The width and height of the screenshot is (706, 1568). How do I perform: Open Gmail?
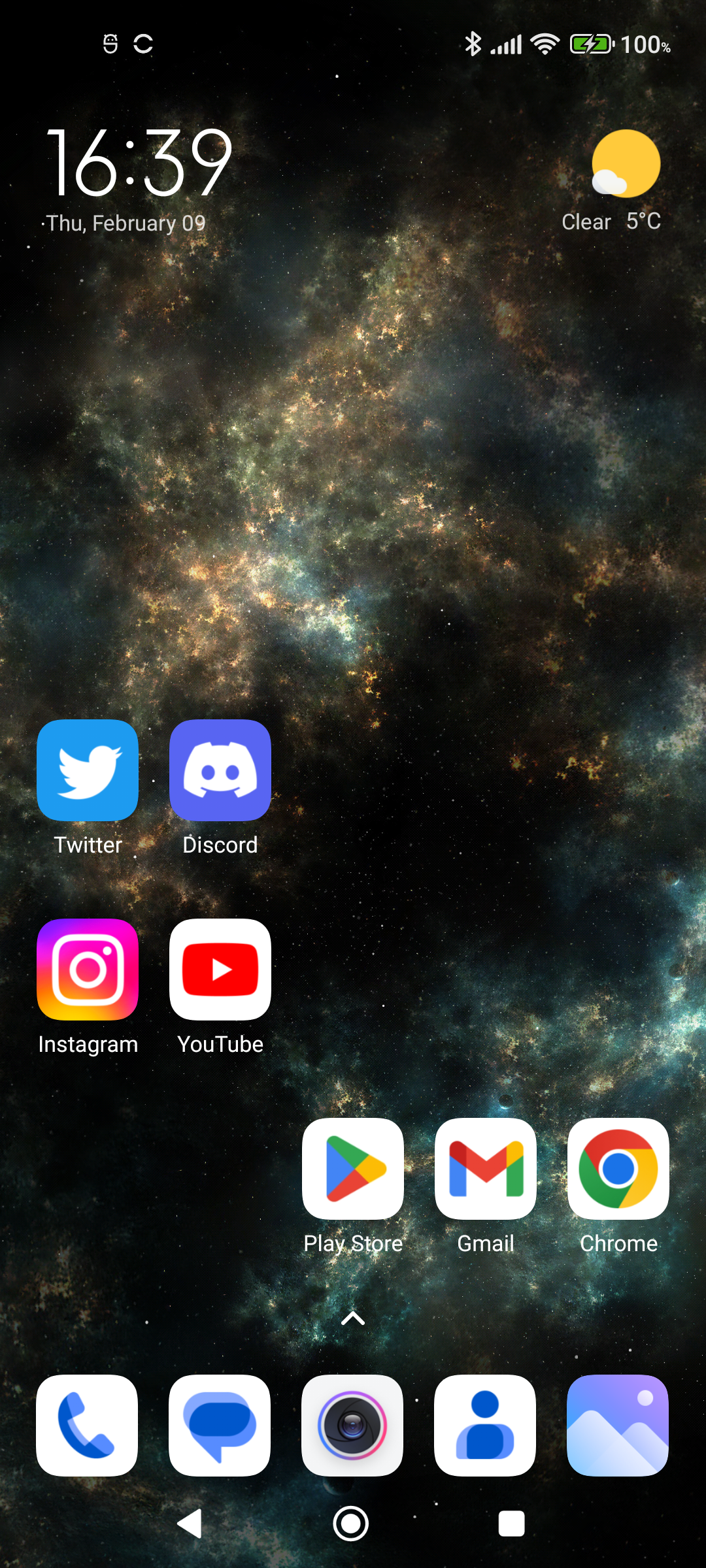click(x=486, y=1169)
